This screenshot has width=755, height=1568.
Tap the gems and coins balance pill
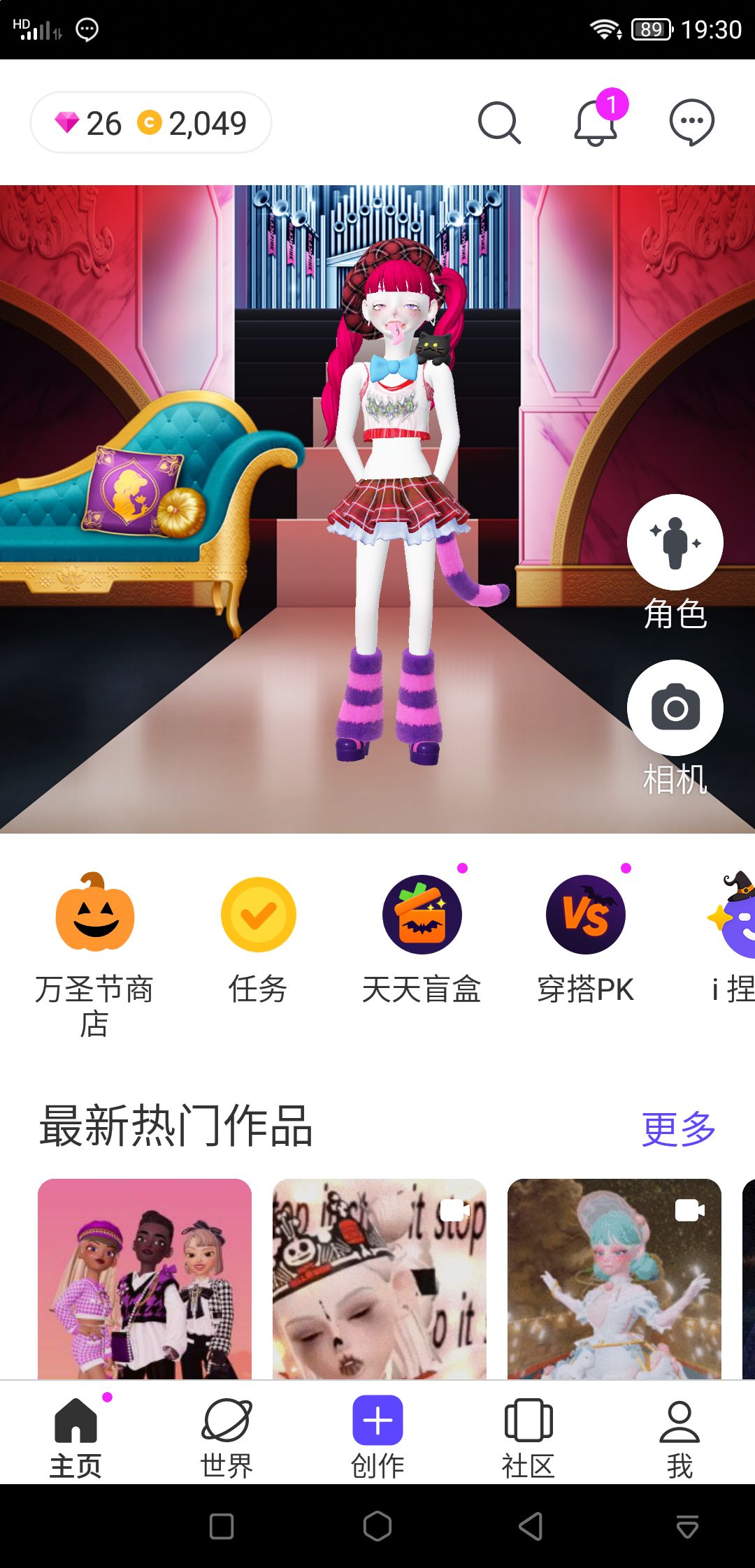pos(151,122)
